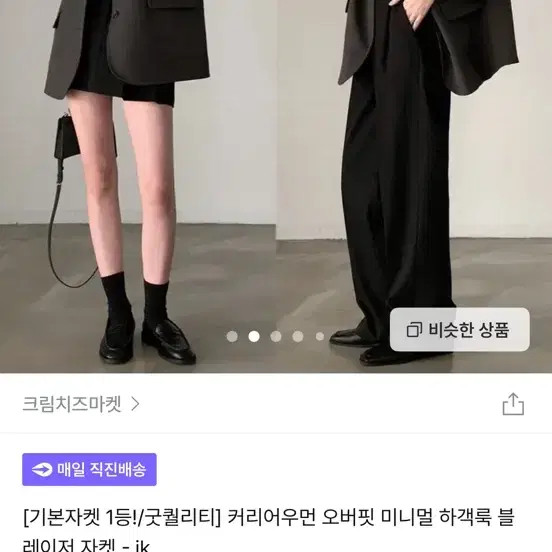Tap the 비슷한 상품 button
The image size is (552, 552).
tap(459, 330)
